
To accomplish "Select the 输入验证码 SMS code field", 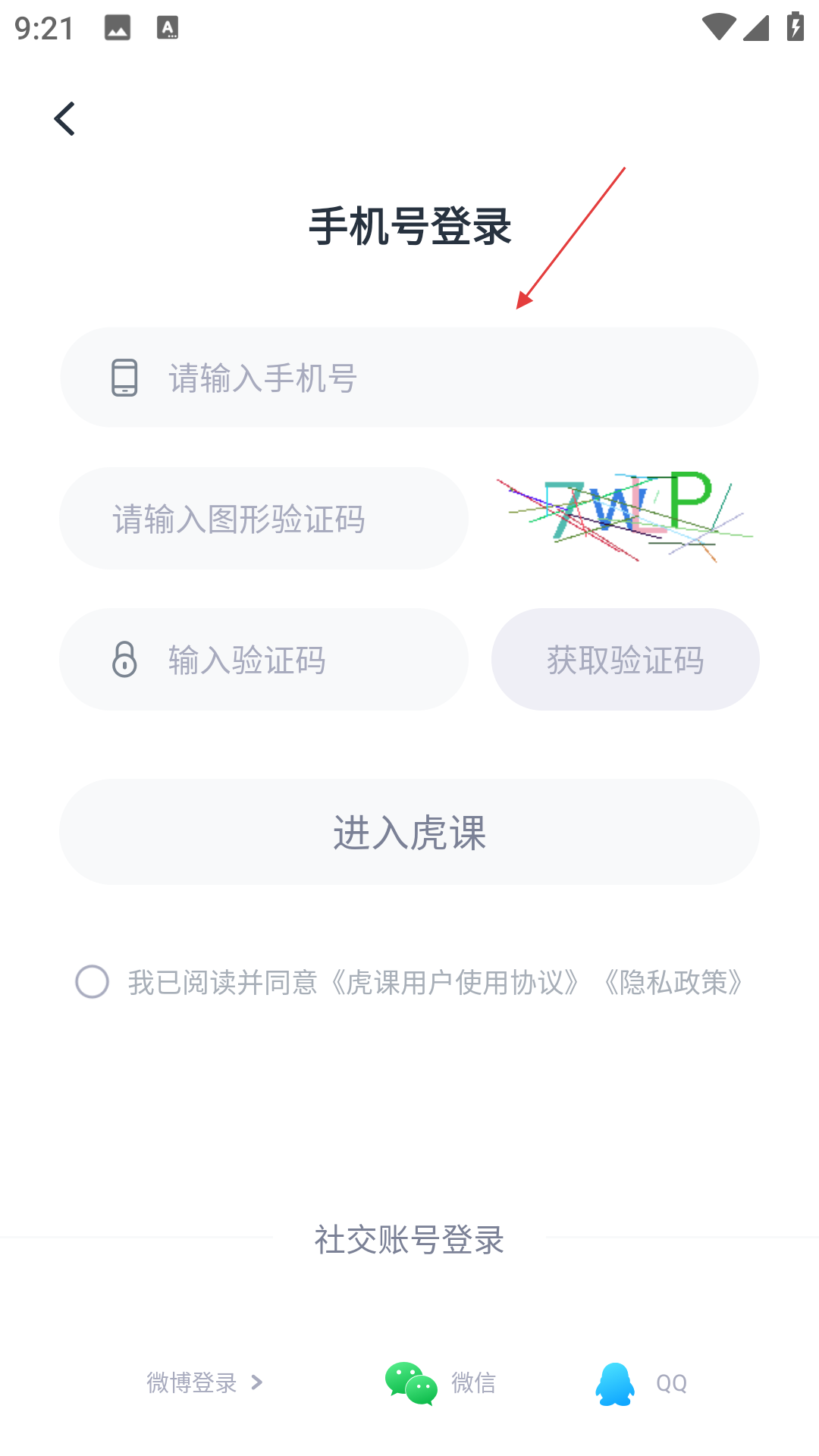I will [264, 660].
